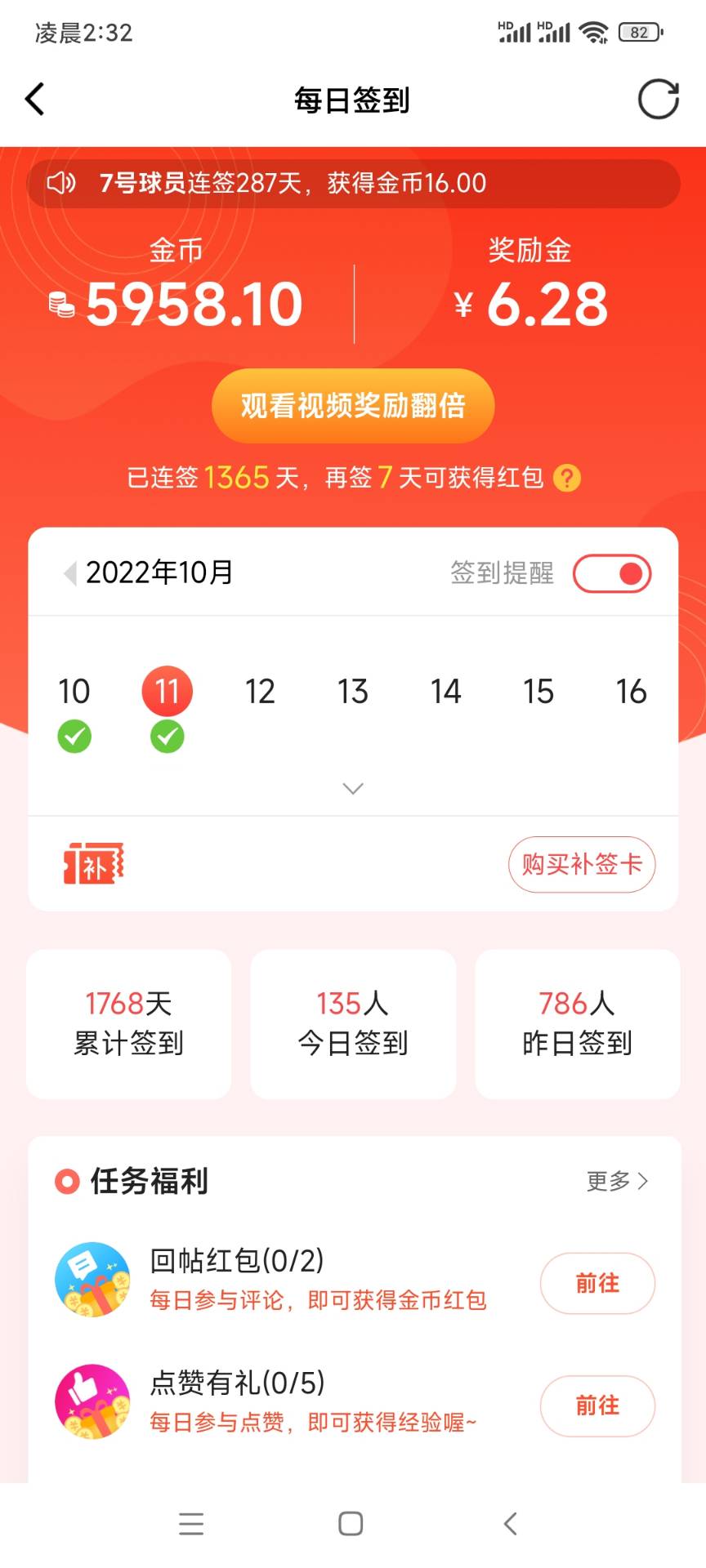Toggle the 签到提醒 check-in reminder switch

coord(611,573)
